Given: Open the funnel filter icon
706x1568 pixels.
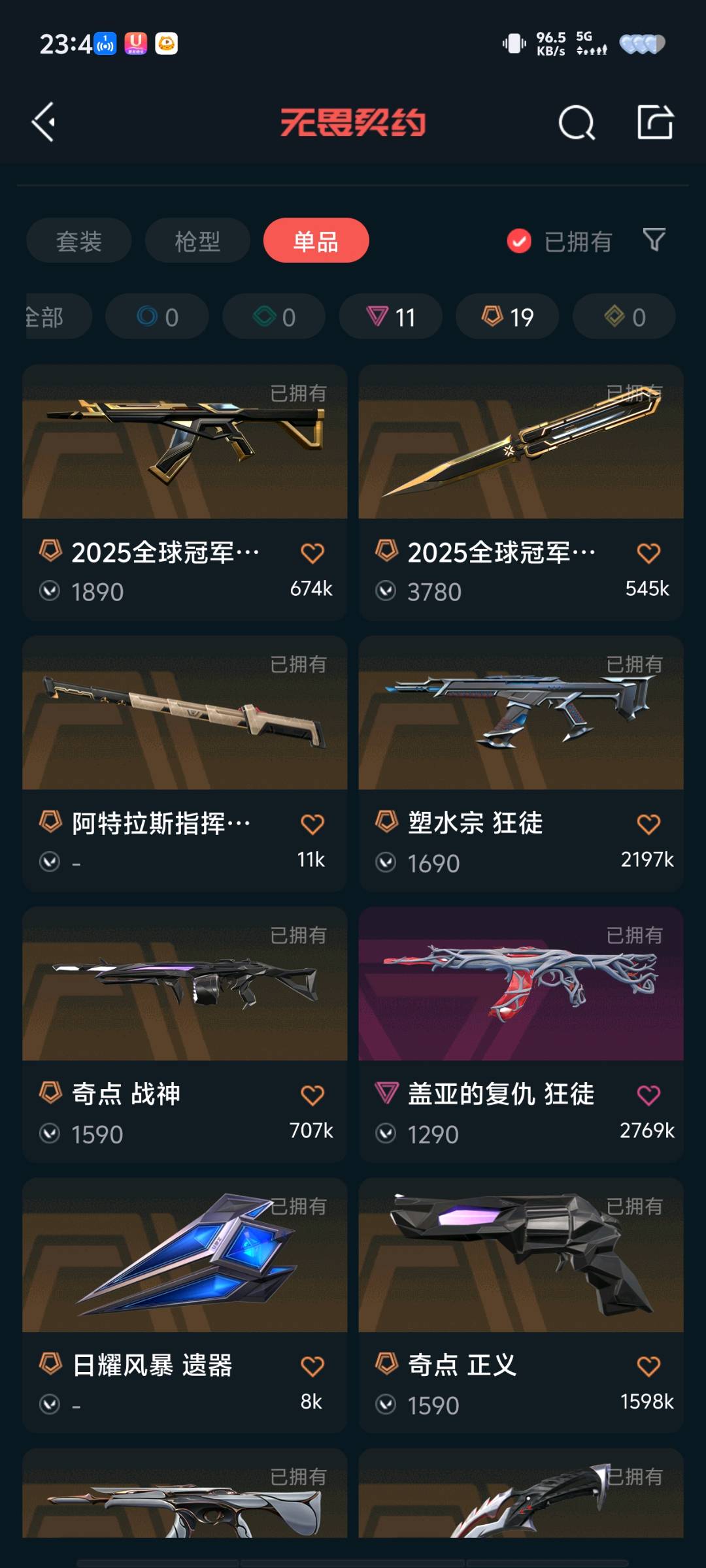Looking at the screenshot, I should [x=654, y=240].
